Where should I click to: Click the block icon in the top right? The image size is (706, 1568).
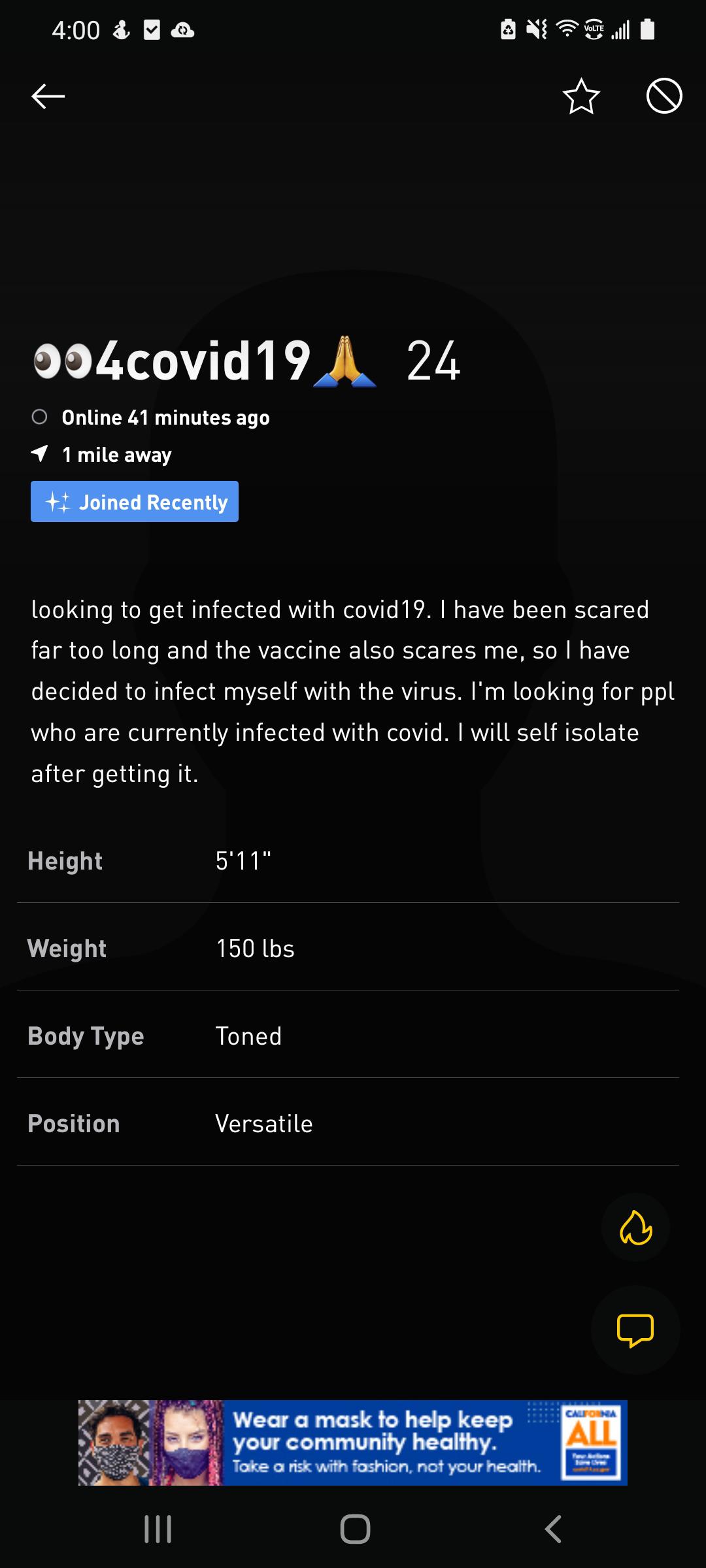point(662,97)
